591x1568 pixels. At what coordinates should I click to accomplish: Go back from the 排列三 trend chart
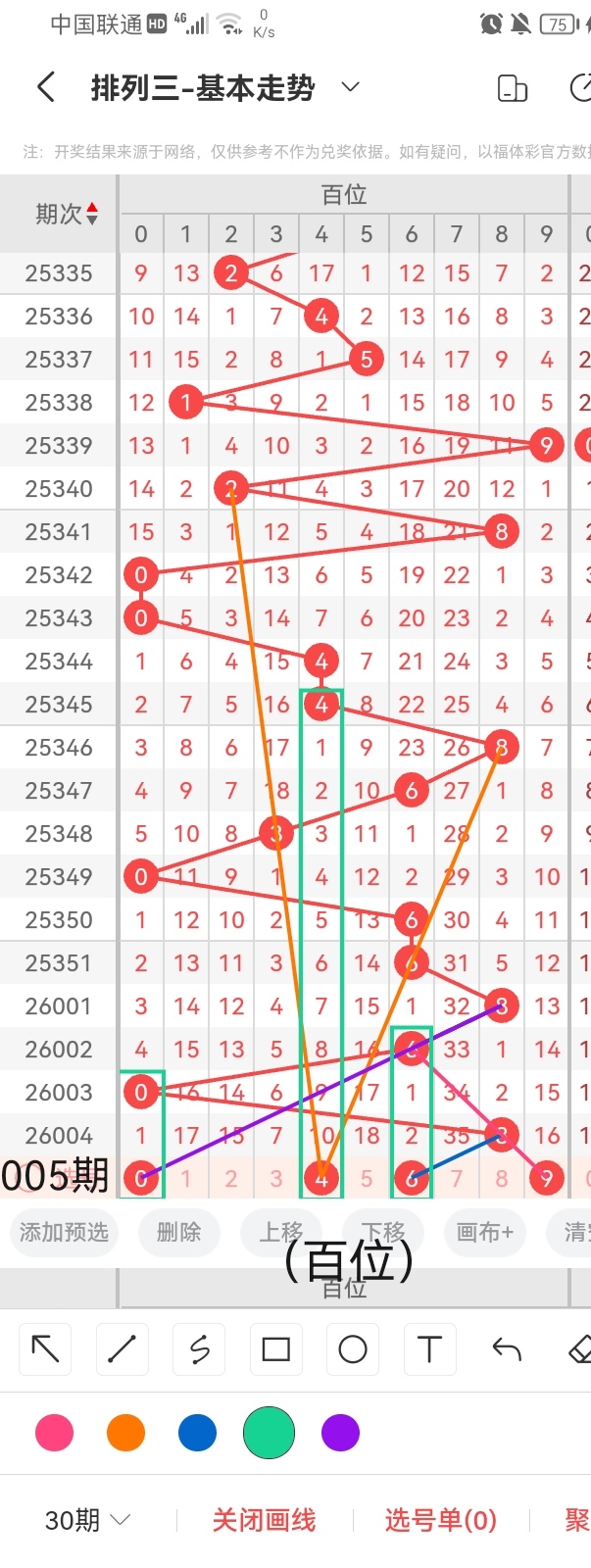(x=45, y=88)
